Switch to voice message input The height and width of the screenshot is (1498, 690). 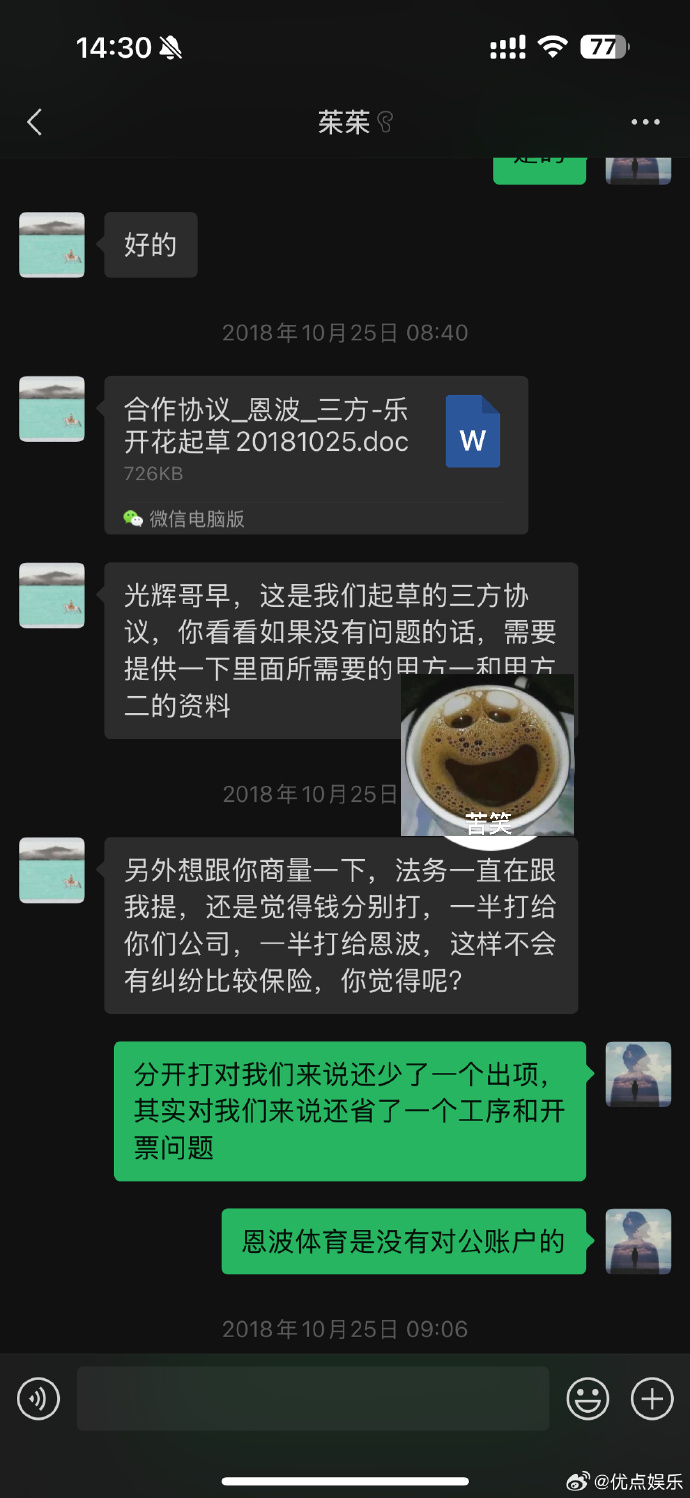pos(39,1398)
